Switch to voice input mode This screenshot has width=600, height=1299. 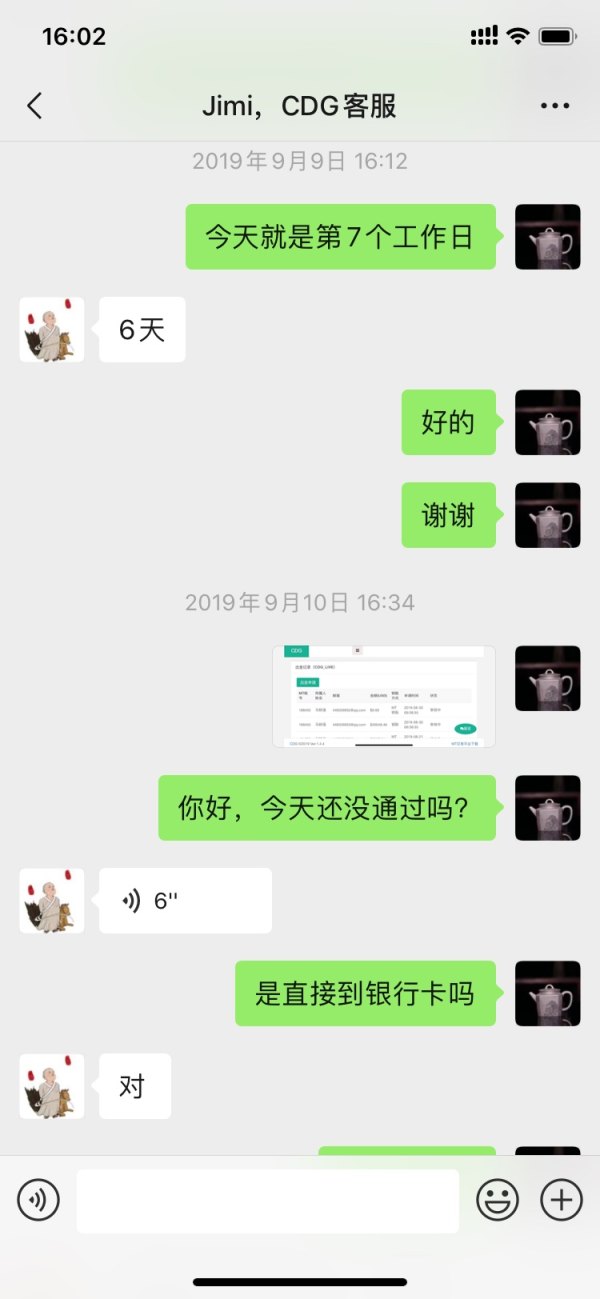[39, 1200]
